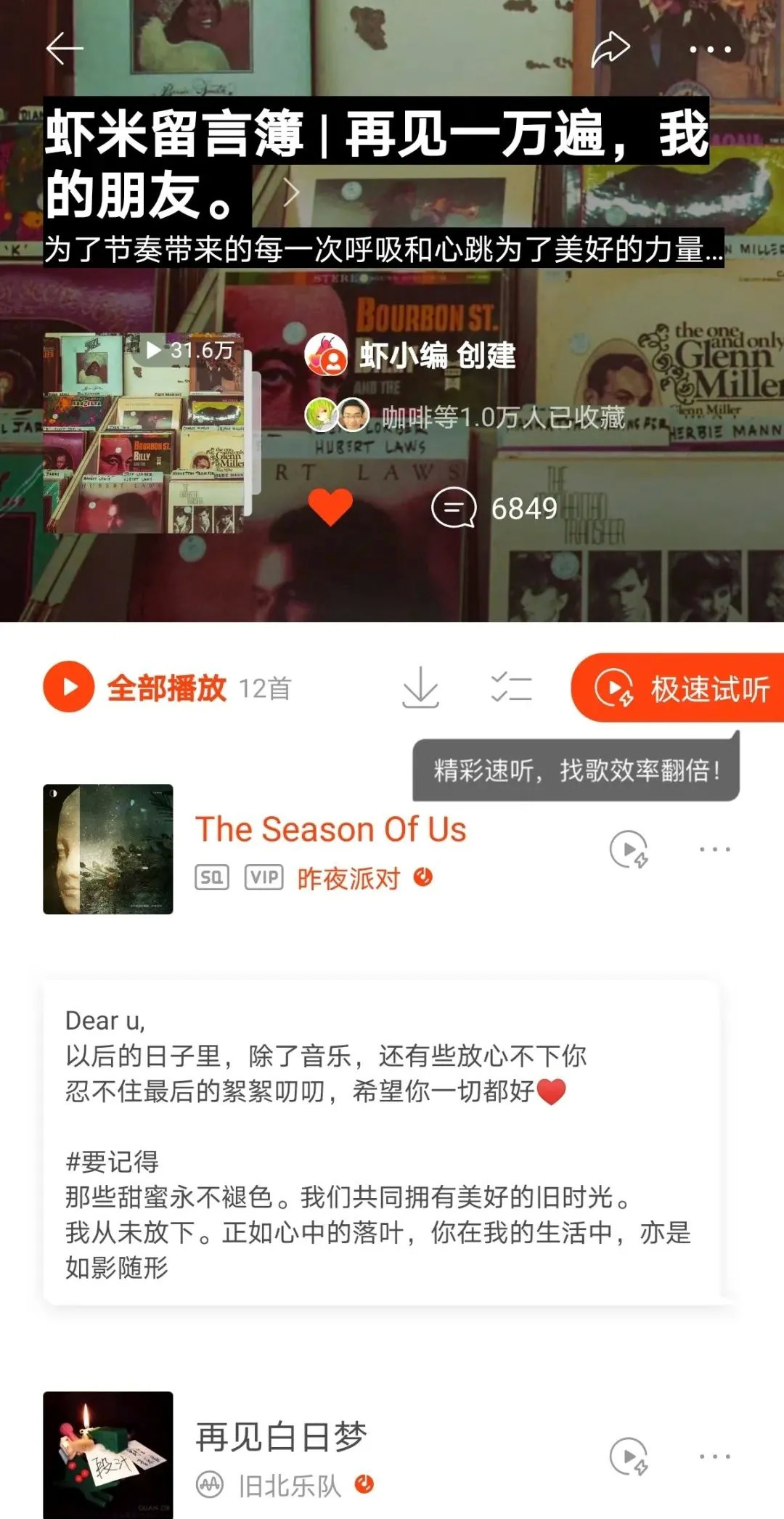784x1519 pixels.
Task: Play the song 再见白日梦
Action: (281, 1436)
